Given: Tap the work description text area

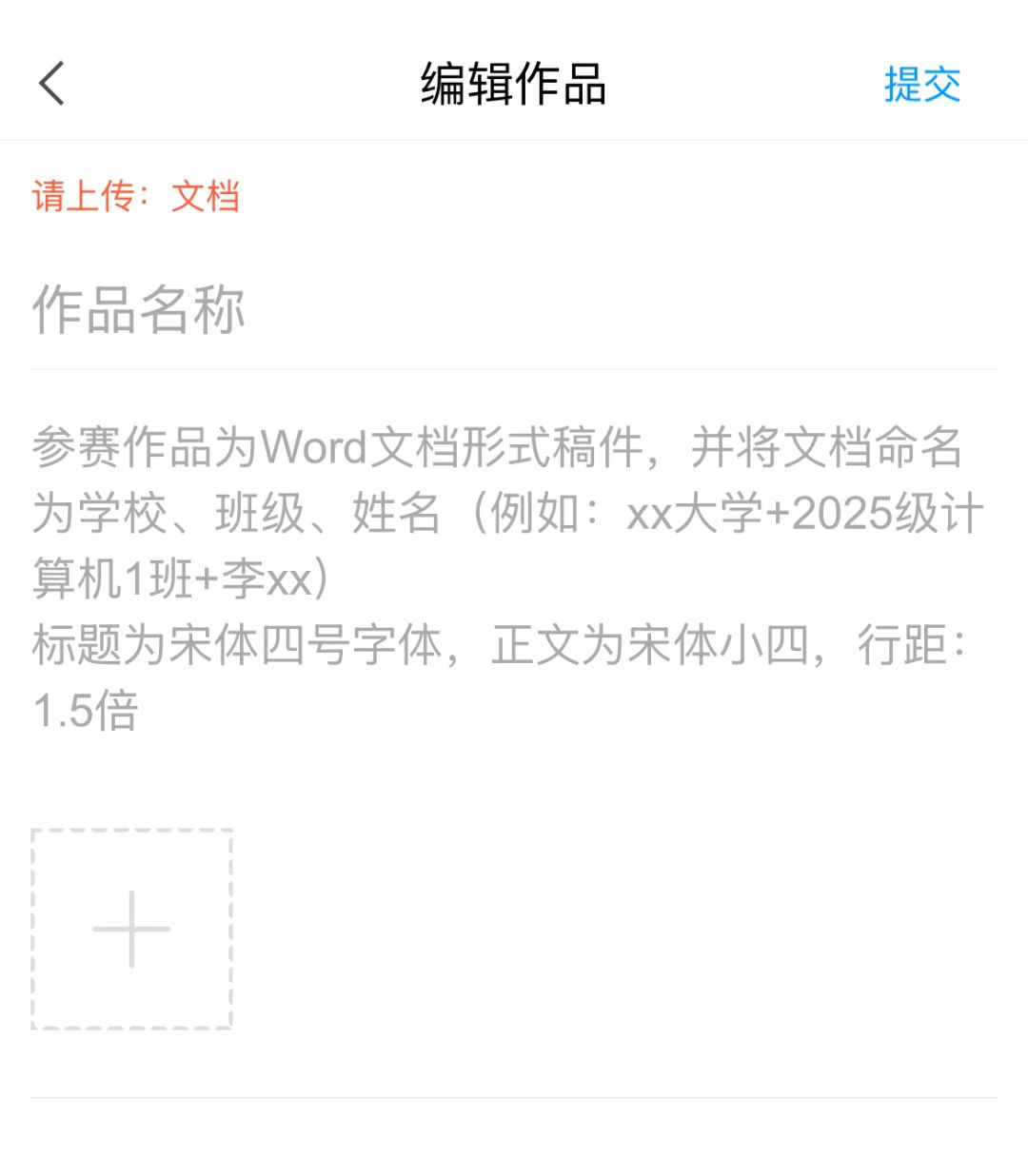Looking at the screenshot, I should [514, 578].
